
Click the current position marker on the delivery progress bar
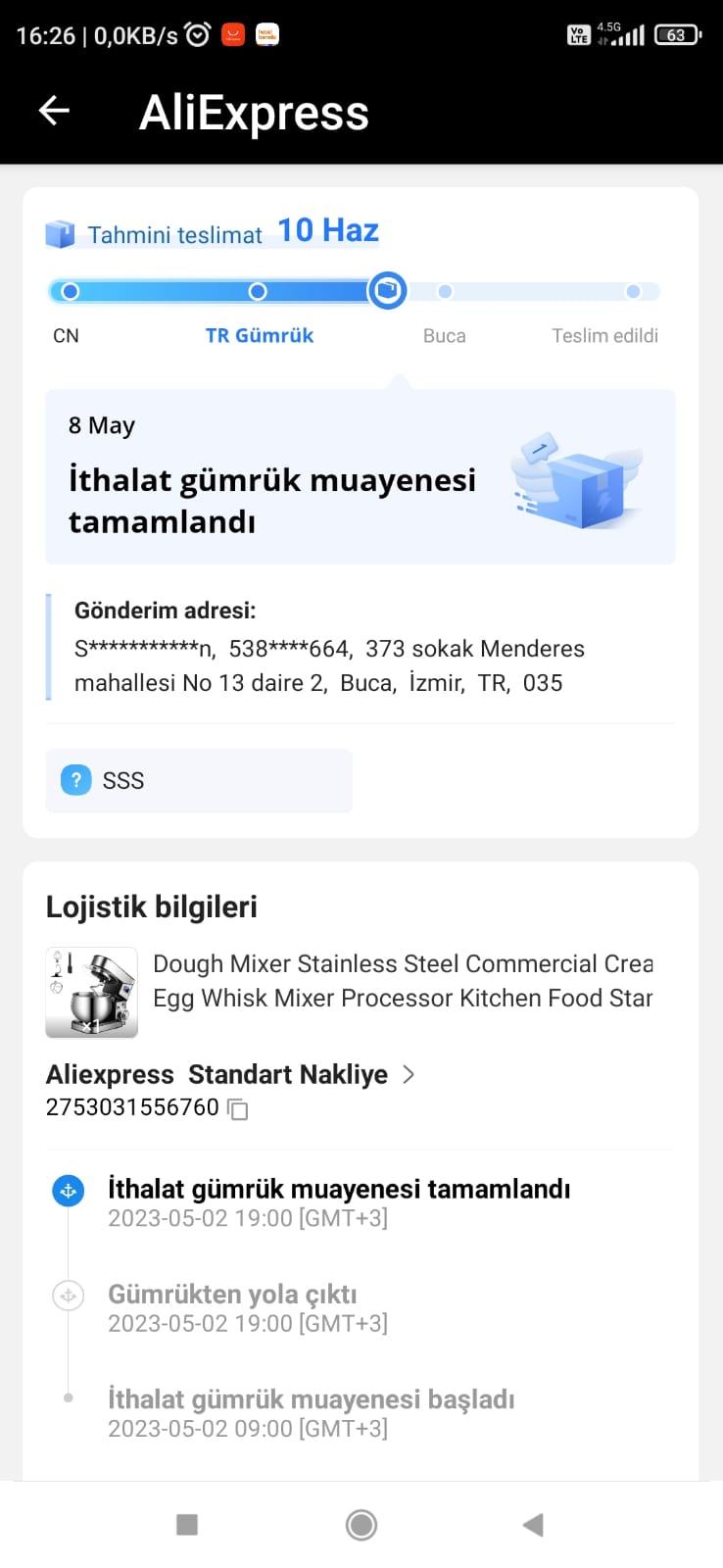click(387, 291)
